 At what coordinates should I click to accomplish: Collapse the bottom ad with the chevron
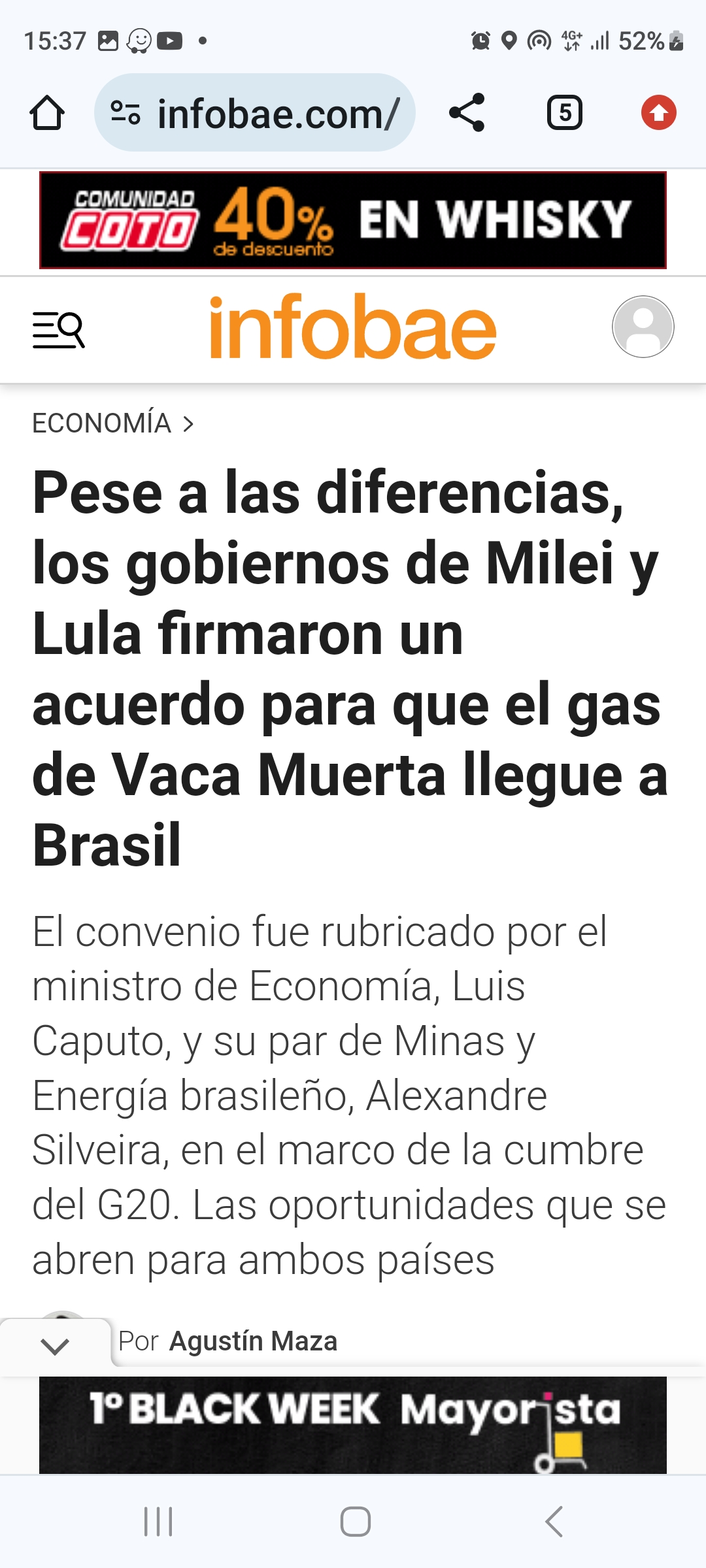(55, 1346)
